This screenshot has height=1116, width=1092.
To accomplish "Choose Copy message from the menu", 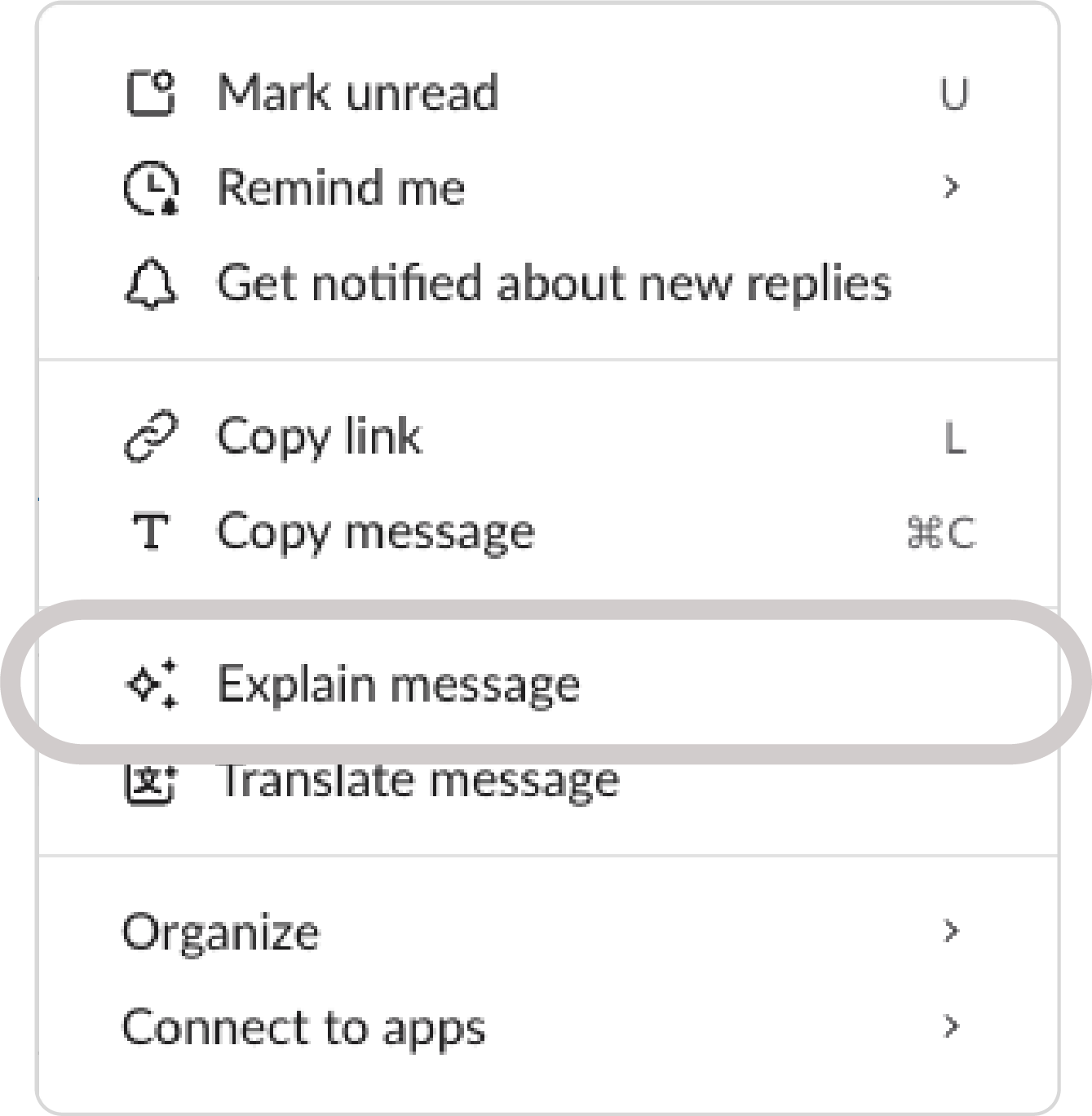I will pyautogui.click(x=376, y=532).
